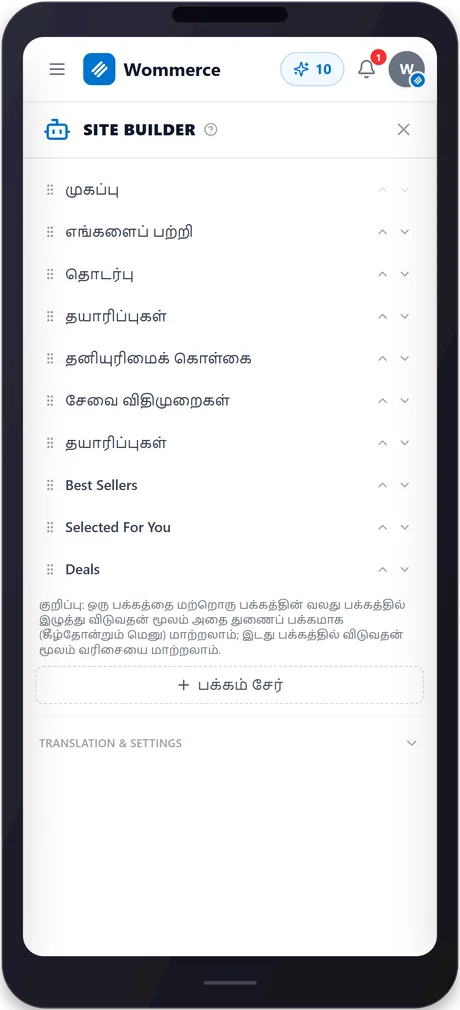Move the எங்களைப் பற்றி page up
Viewport: 460px width, 1010px height.
[x=382, y=232]
